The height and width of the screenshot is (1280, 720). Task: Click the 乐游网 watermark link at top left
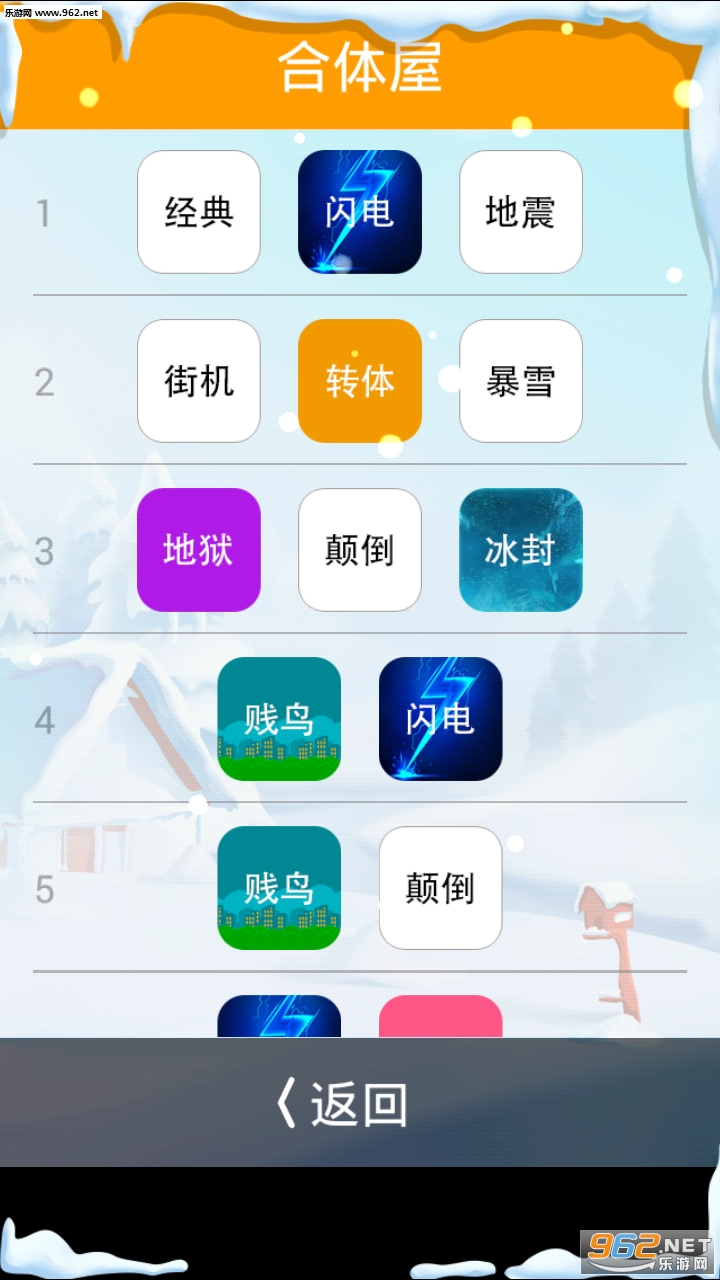pos(50,12)
